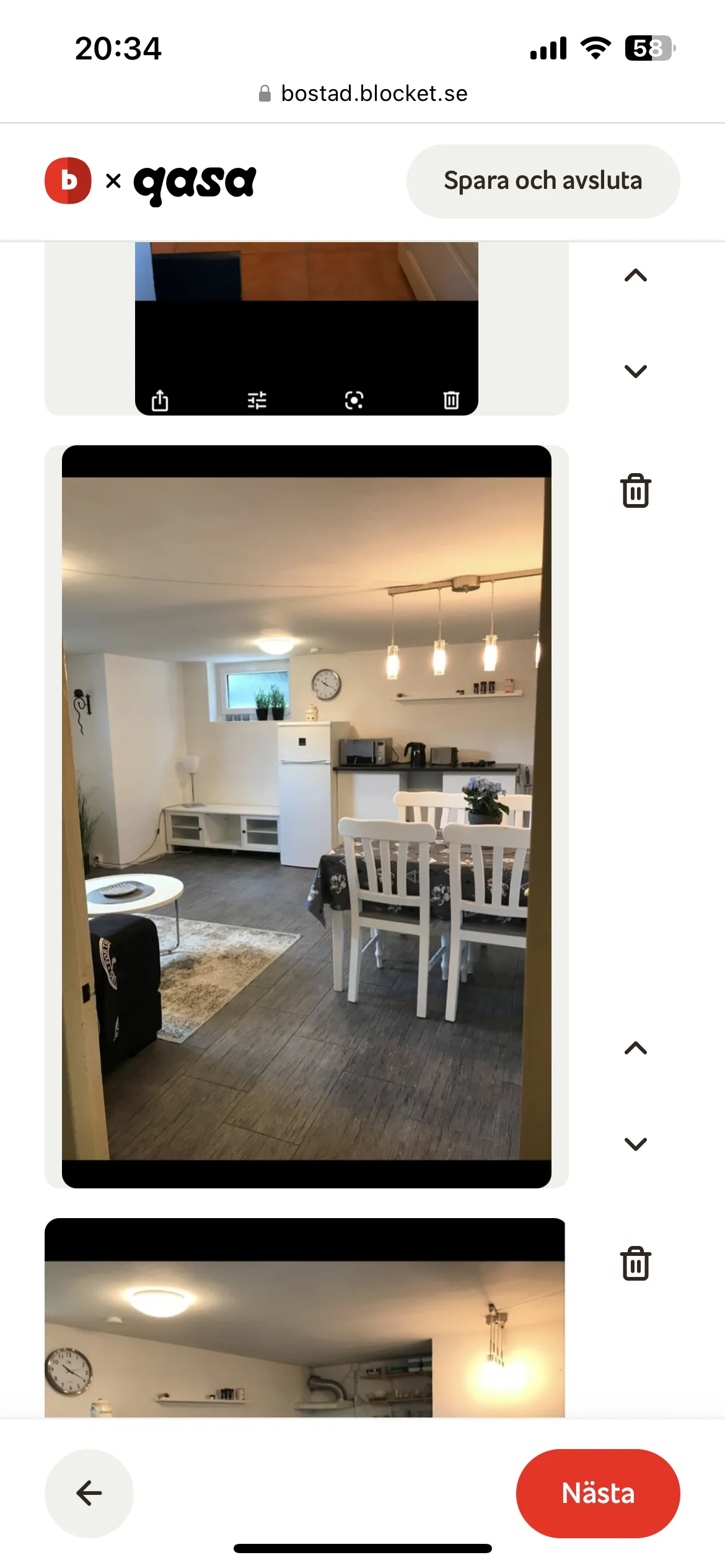
Task: Go back with the arrow button
Action: coord(89,1493)
